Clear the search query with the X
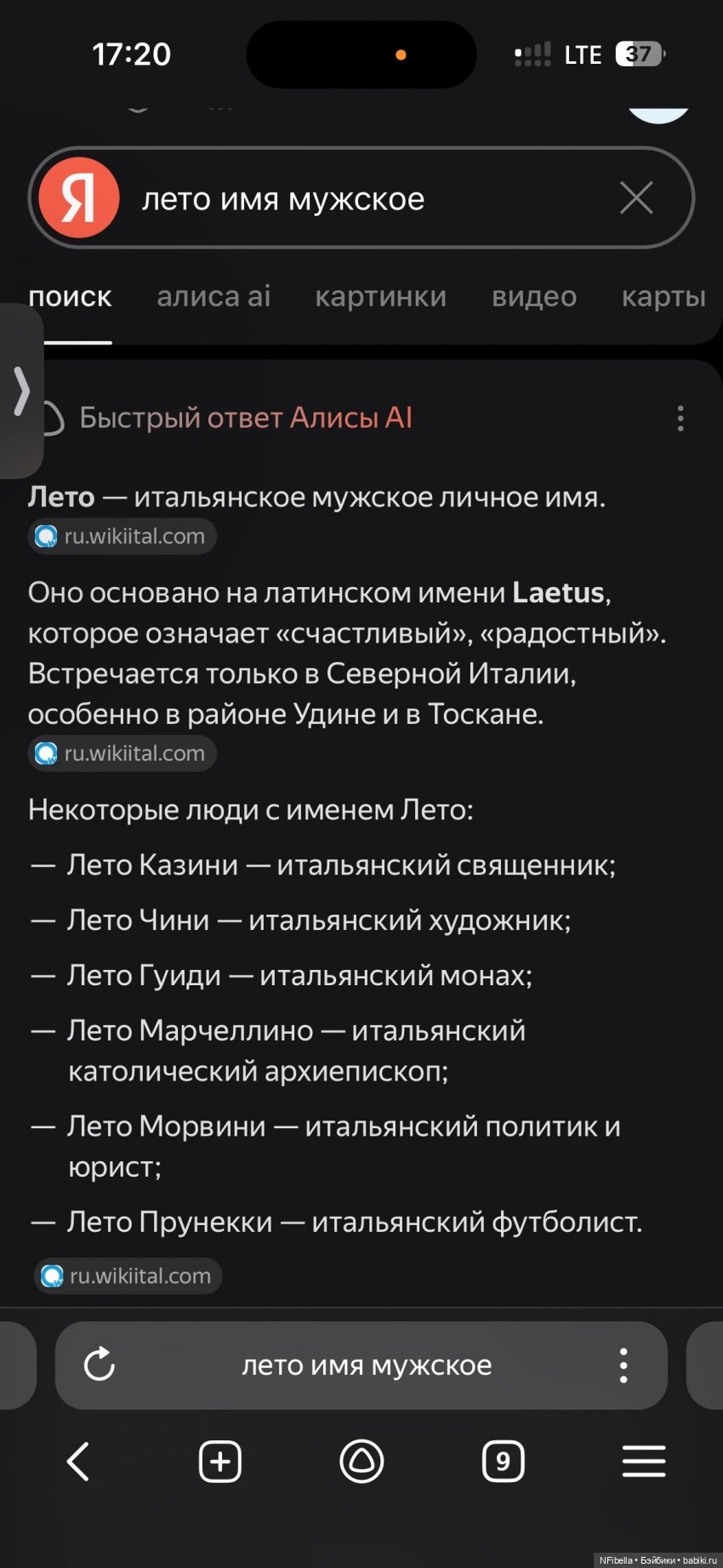Viewport: 723px width, 1568px height. click(x=636, y=198)
